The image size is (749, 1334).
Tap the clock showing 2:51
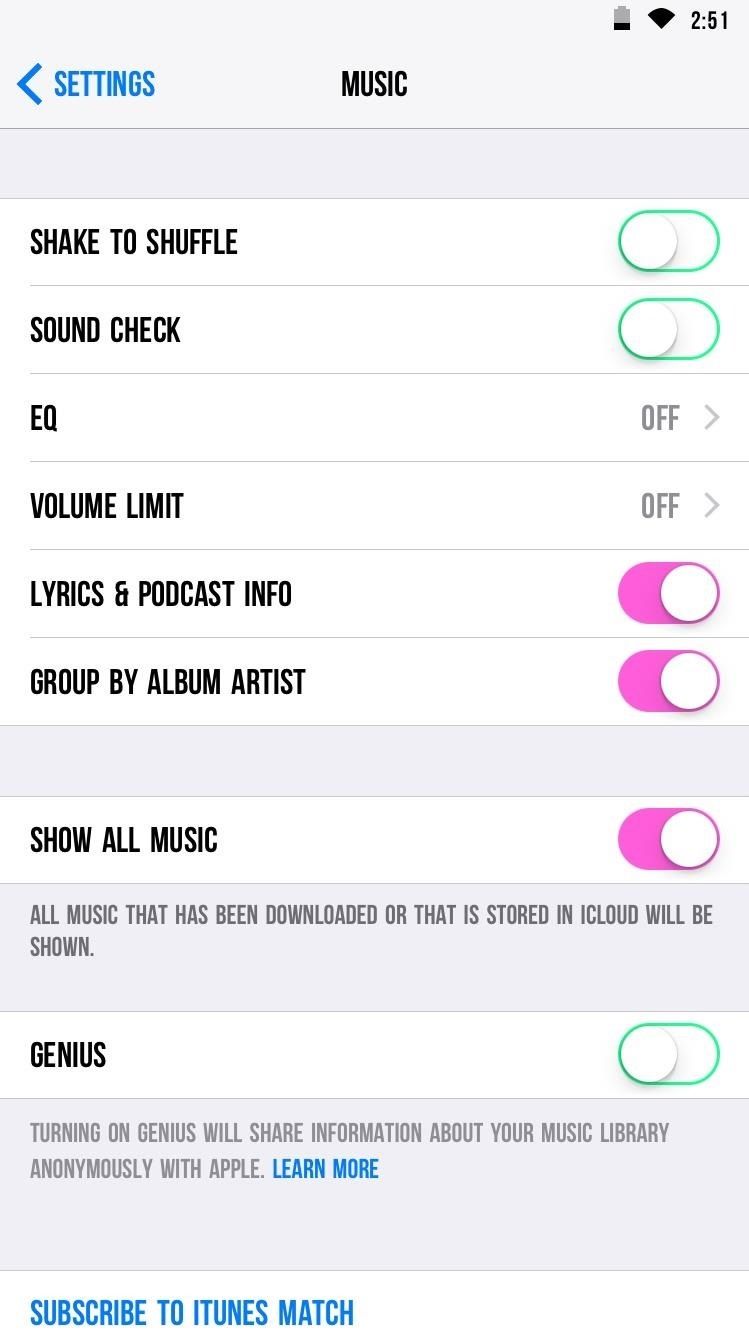pyautogui.click(x=712, y=18)
